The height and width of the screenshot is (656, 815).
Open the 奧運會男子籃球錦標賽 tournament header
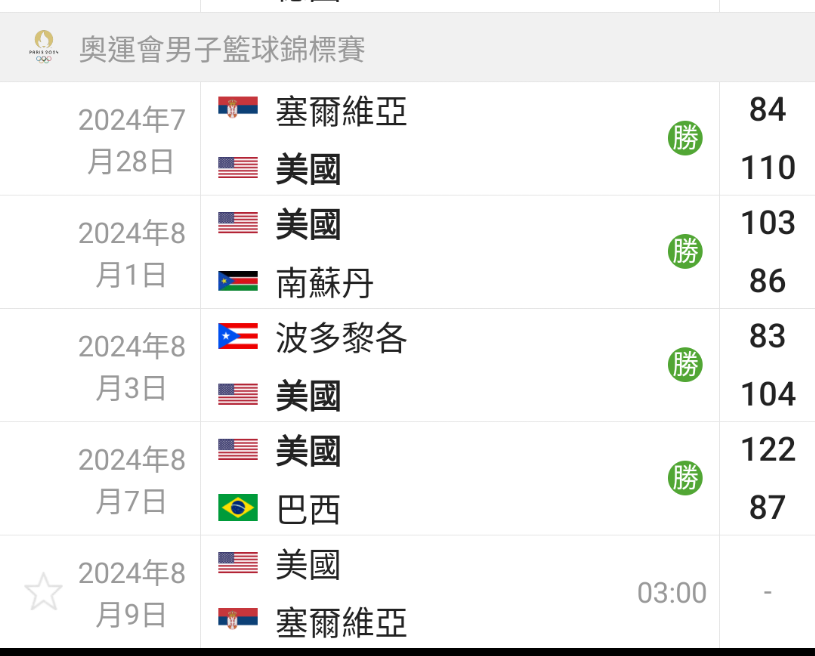click(222, 48)
